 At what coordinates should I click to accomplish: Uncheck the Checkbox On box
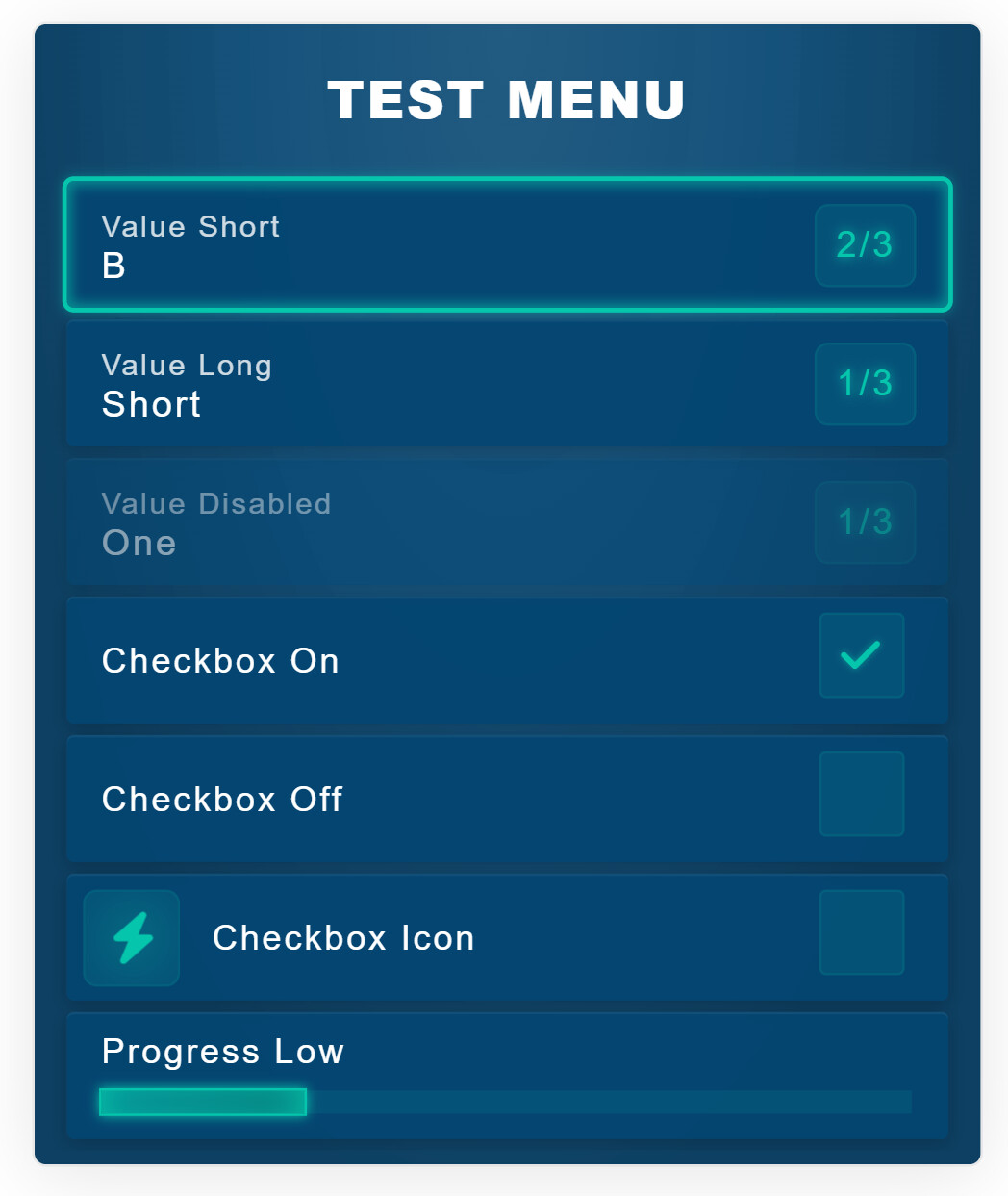click(x=861, y=655)
